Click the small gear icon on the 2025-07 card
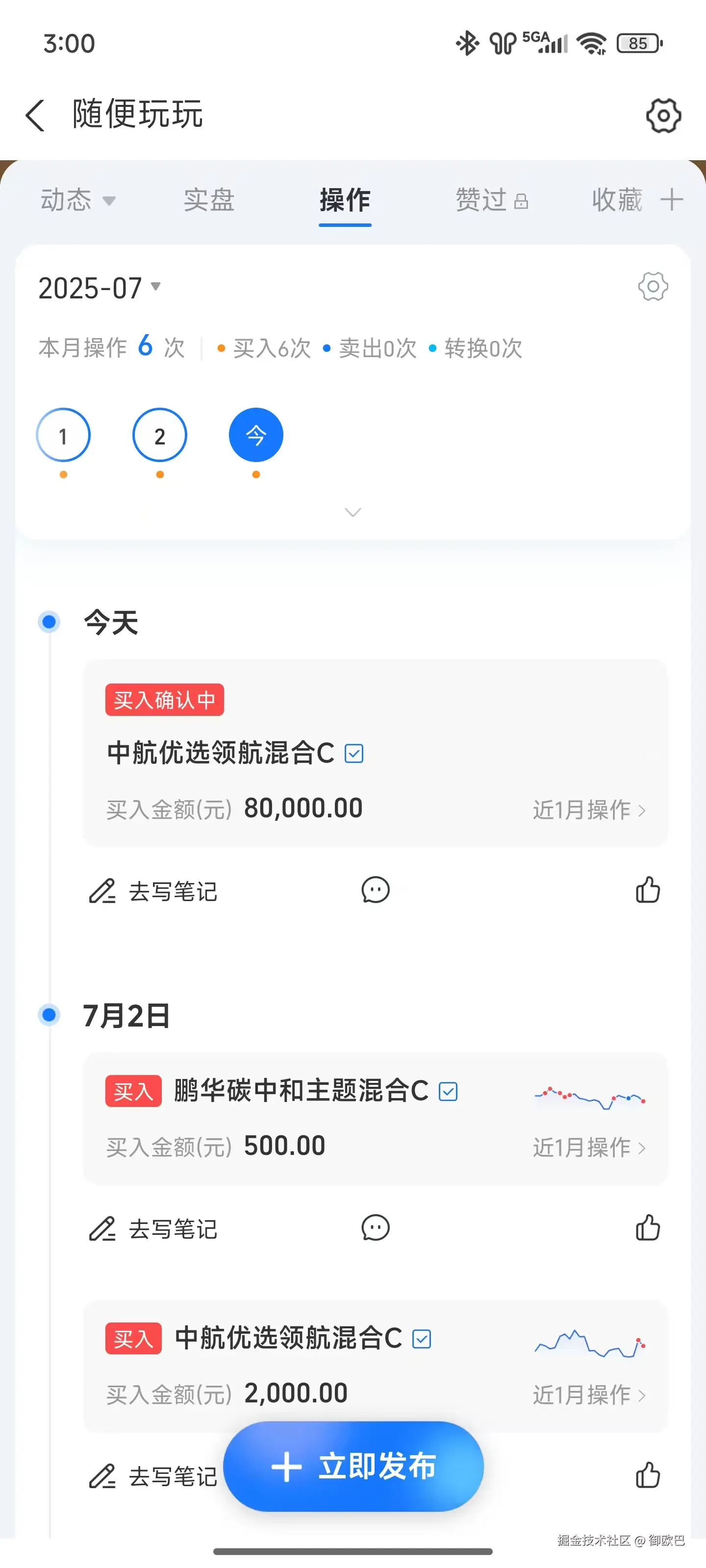 tap(653, 287)
